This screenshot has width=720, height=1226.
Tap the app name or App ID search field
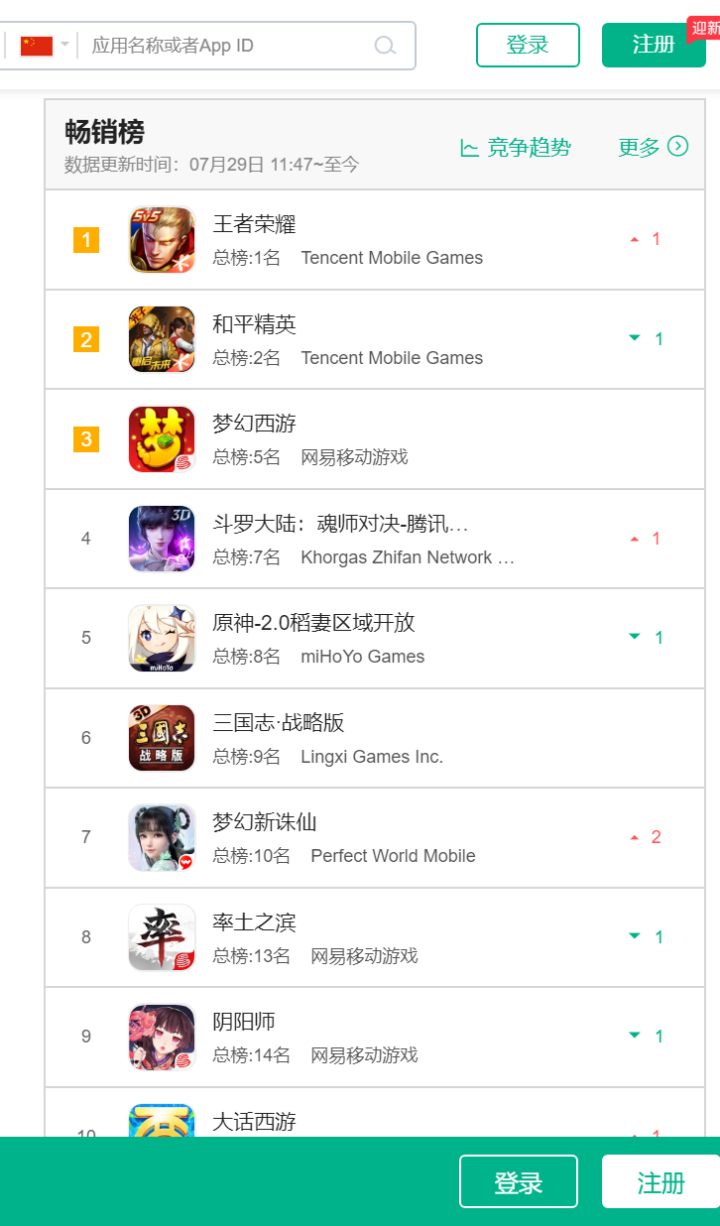click(x=225, y=46)
